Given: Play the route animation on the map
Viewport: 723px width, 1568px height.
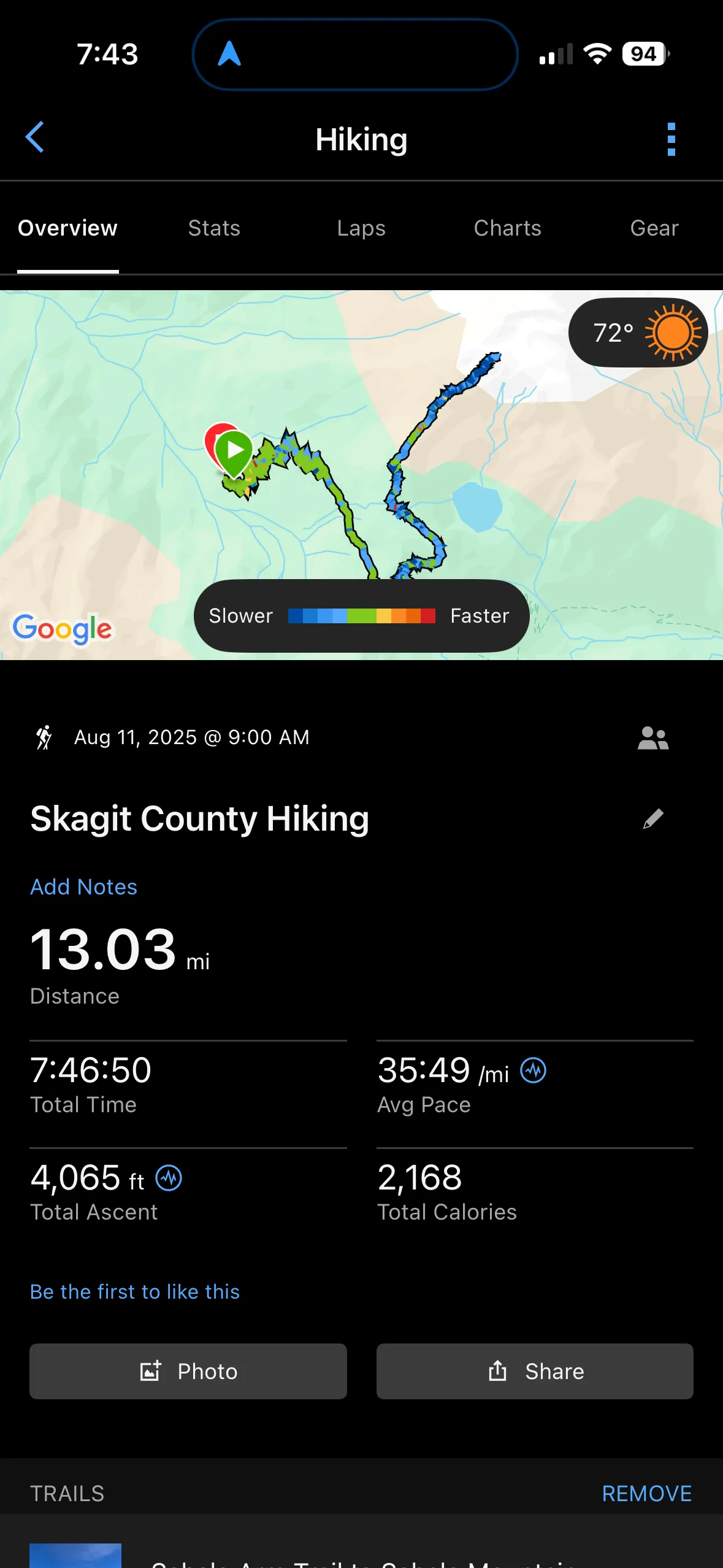Looking at the screenshot, I should (x=235, y=450).
